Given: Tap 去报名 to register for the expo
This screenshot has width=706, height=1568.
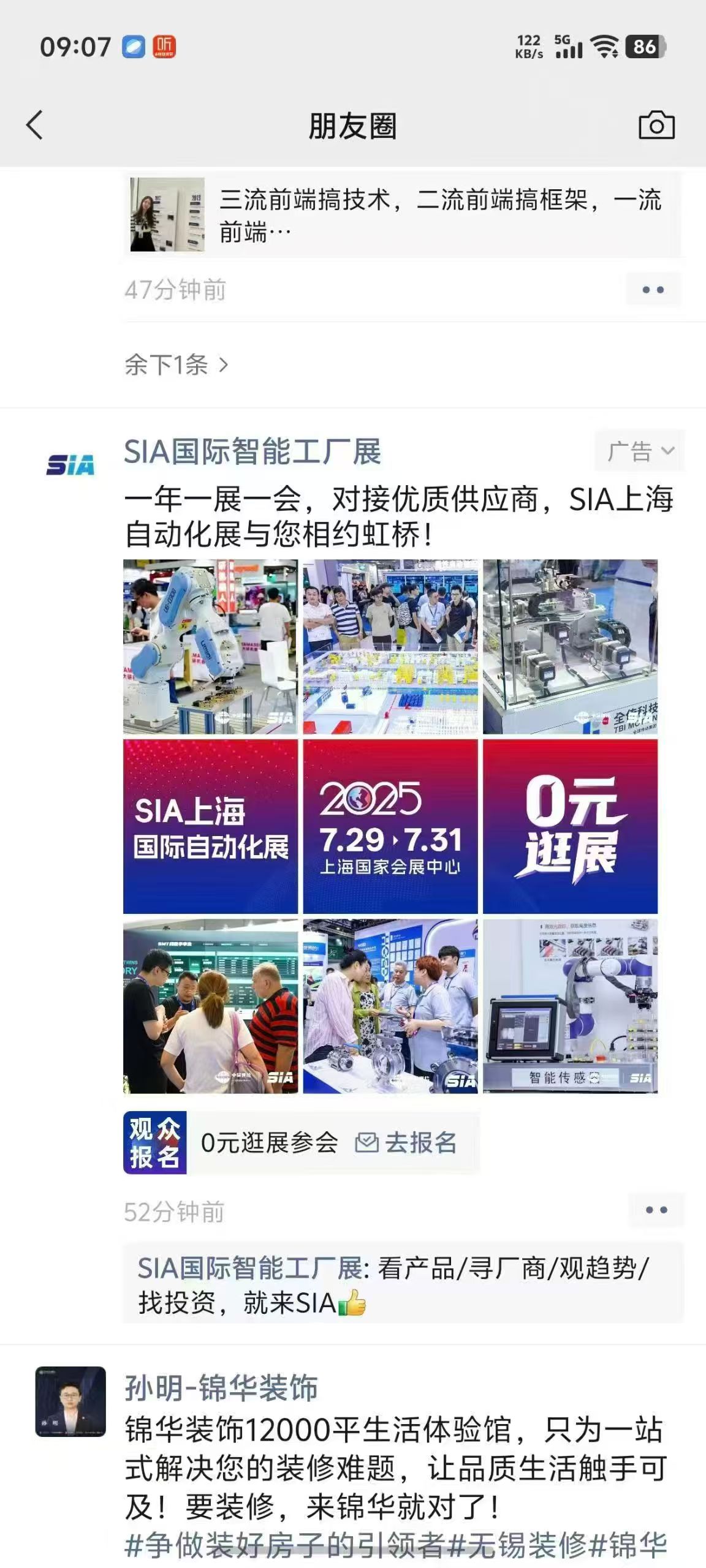Looking at the screenshot, I should pos(407,1143).
